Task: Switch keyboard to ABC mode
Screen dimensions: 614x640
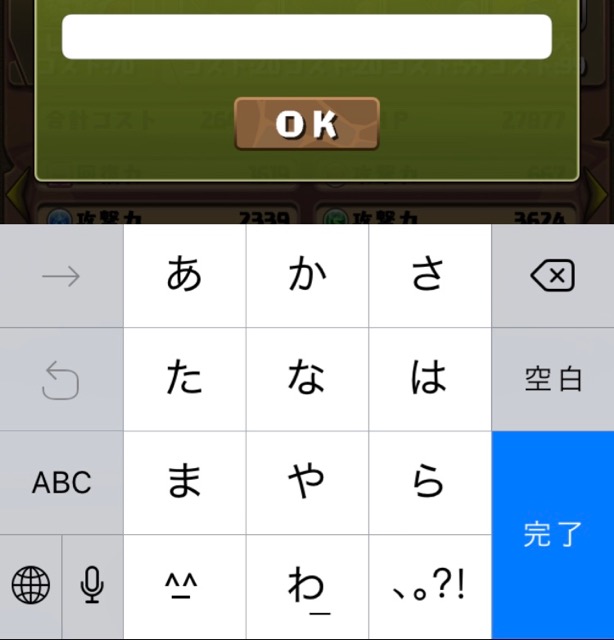Action: coord(61,482)
